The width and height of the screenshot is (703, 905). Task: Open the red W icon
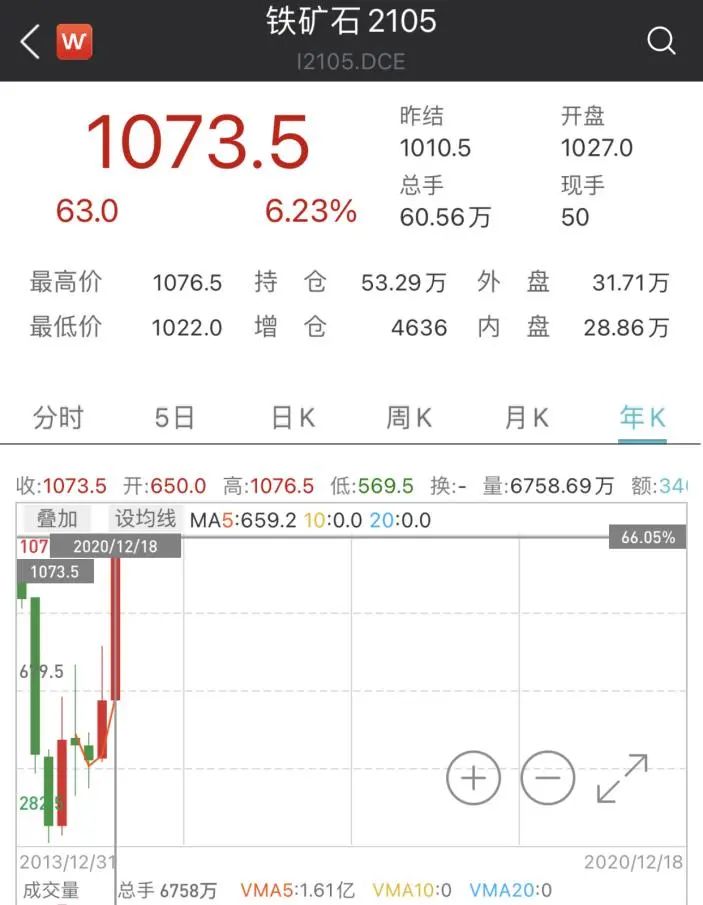pyautogui.click(x=74, y=42)
